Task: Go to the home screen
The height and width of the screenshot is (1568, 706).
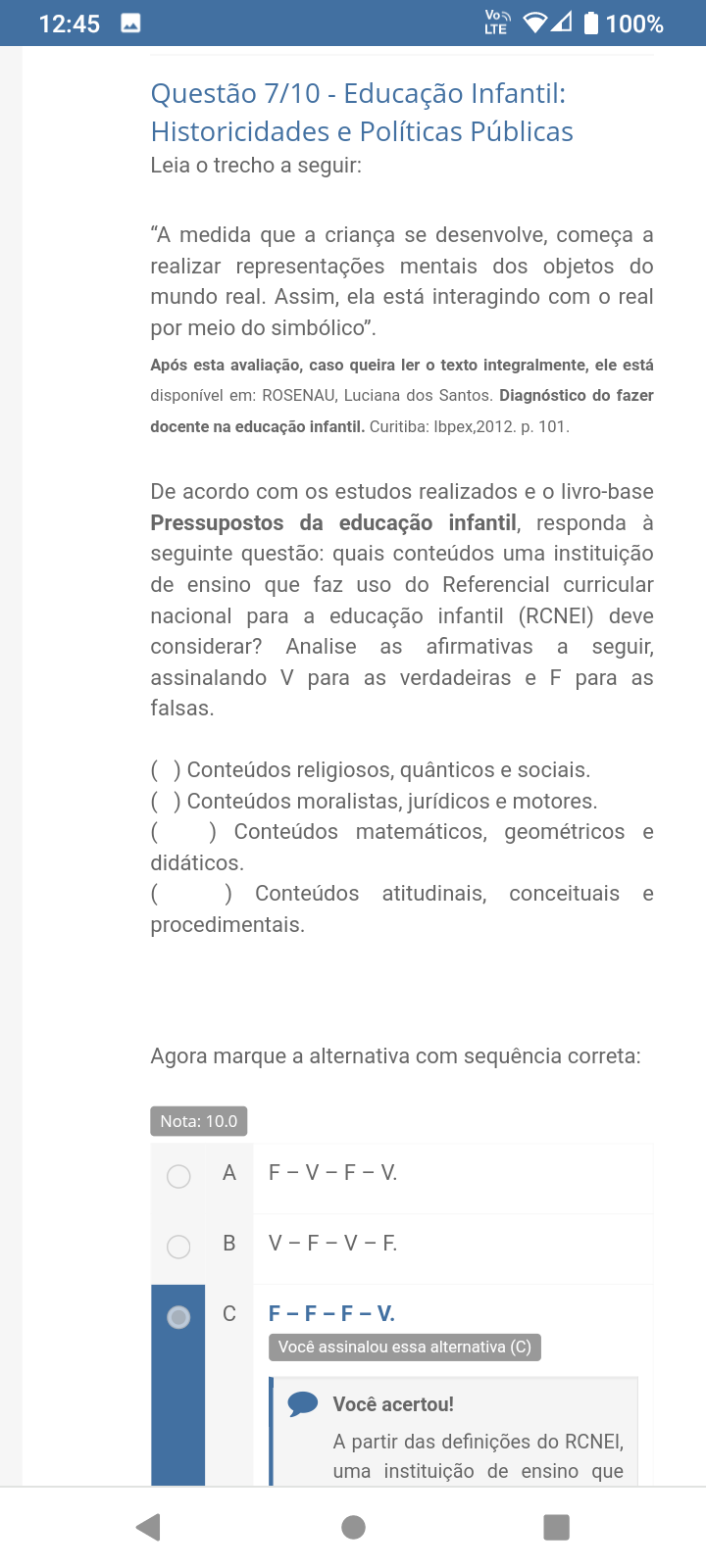Action: 353,1527
